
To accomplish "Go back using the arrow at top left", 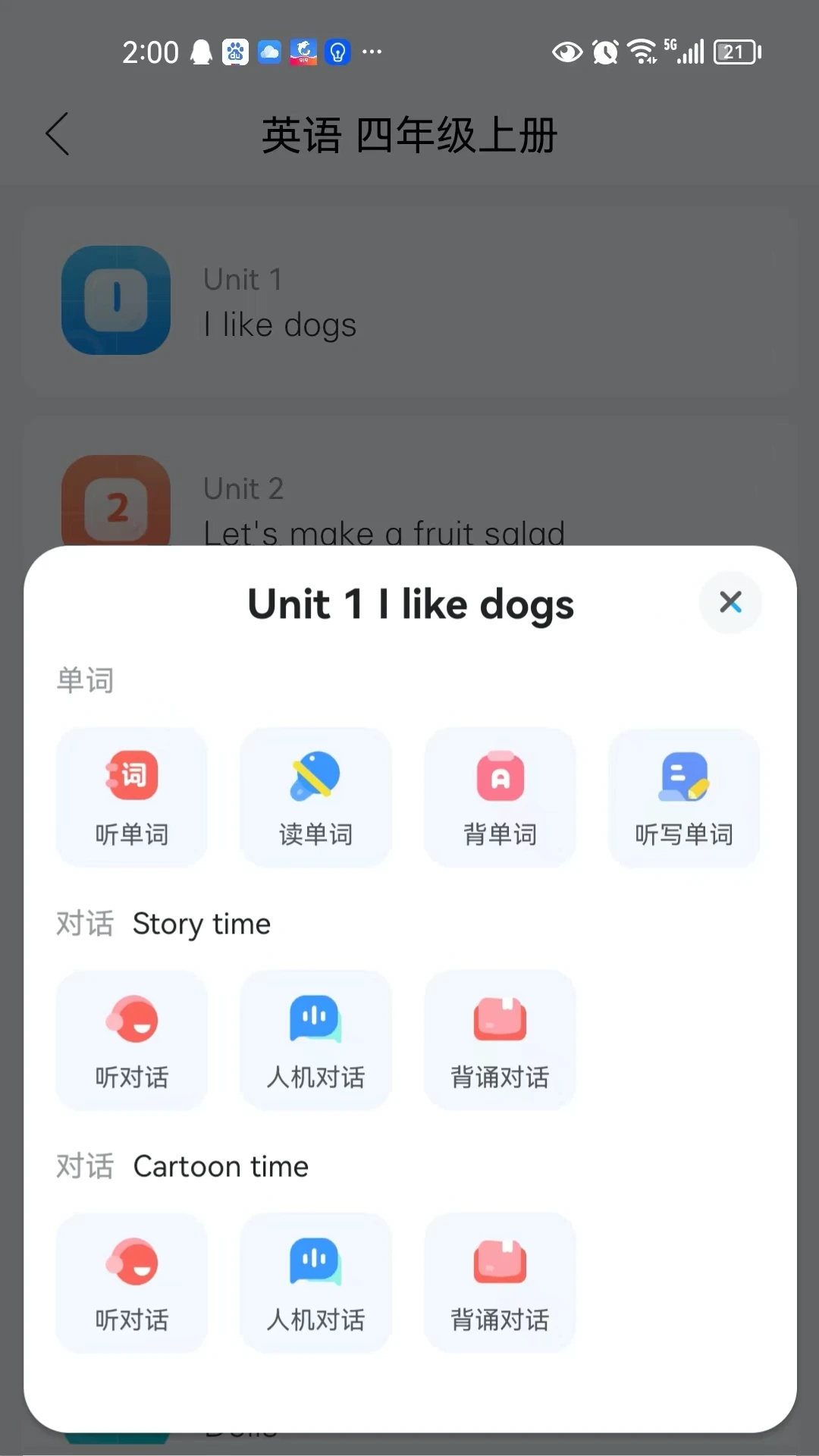I will point(58,133).
